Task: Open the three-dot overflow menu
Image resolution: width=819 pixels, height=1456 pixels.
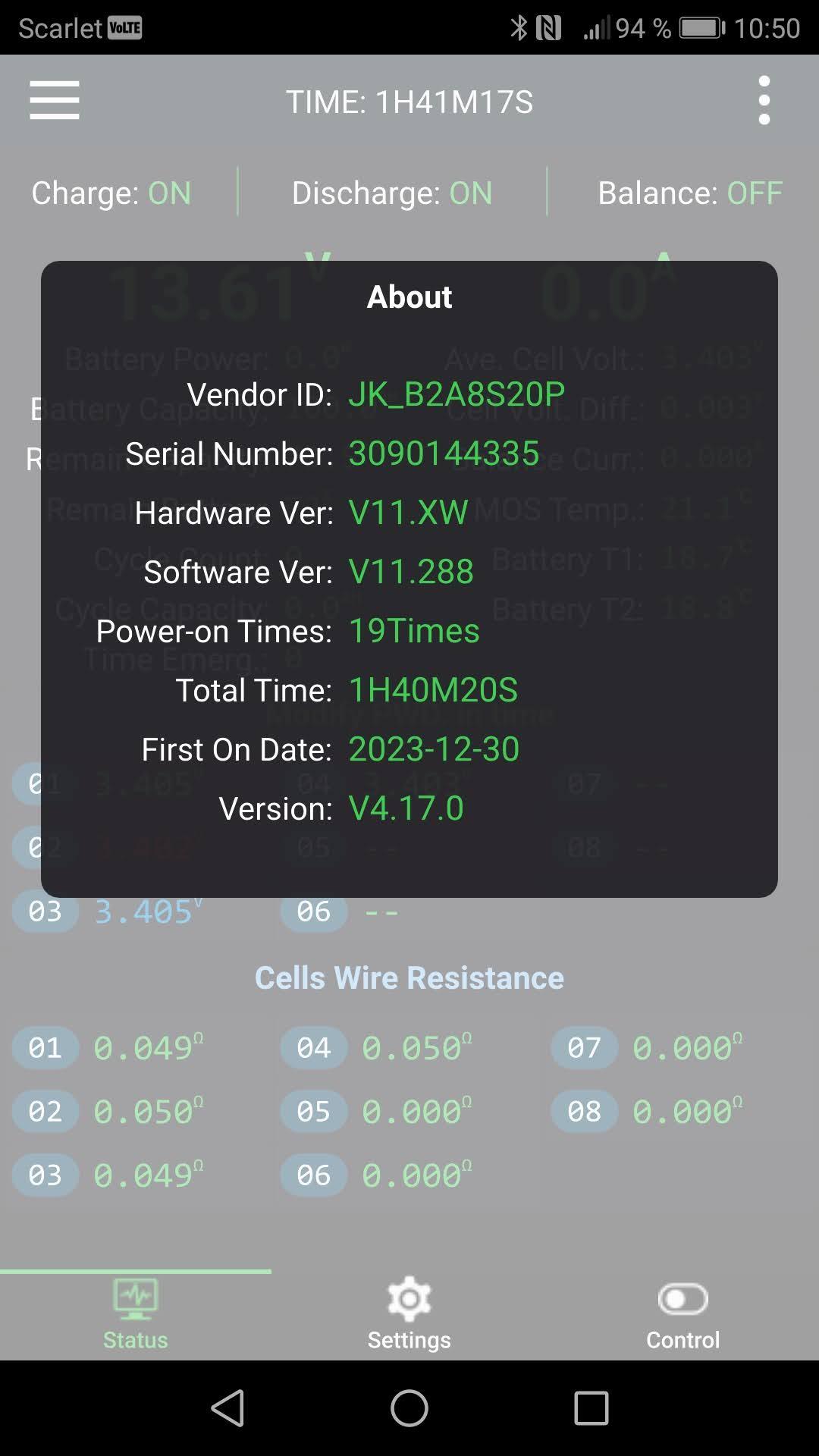Action: coord(764,101)
